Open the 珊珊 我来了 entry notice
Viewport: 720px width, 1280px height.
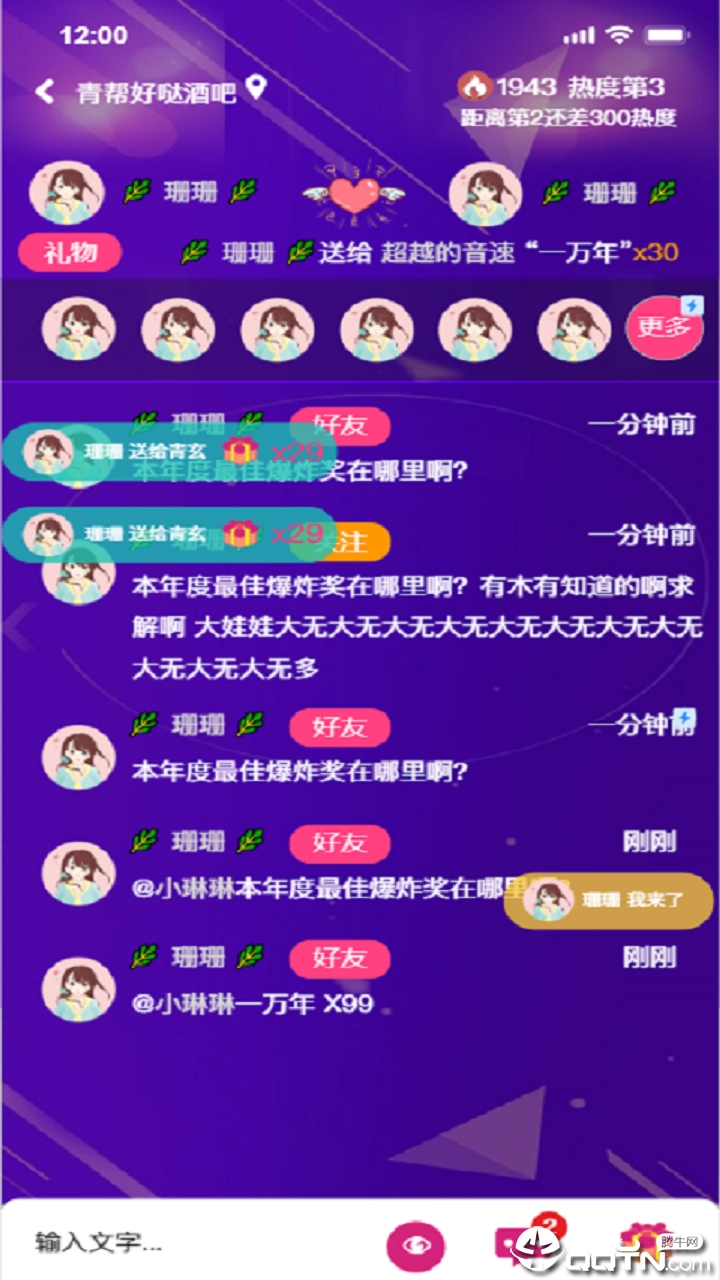click(608, 900)
